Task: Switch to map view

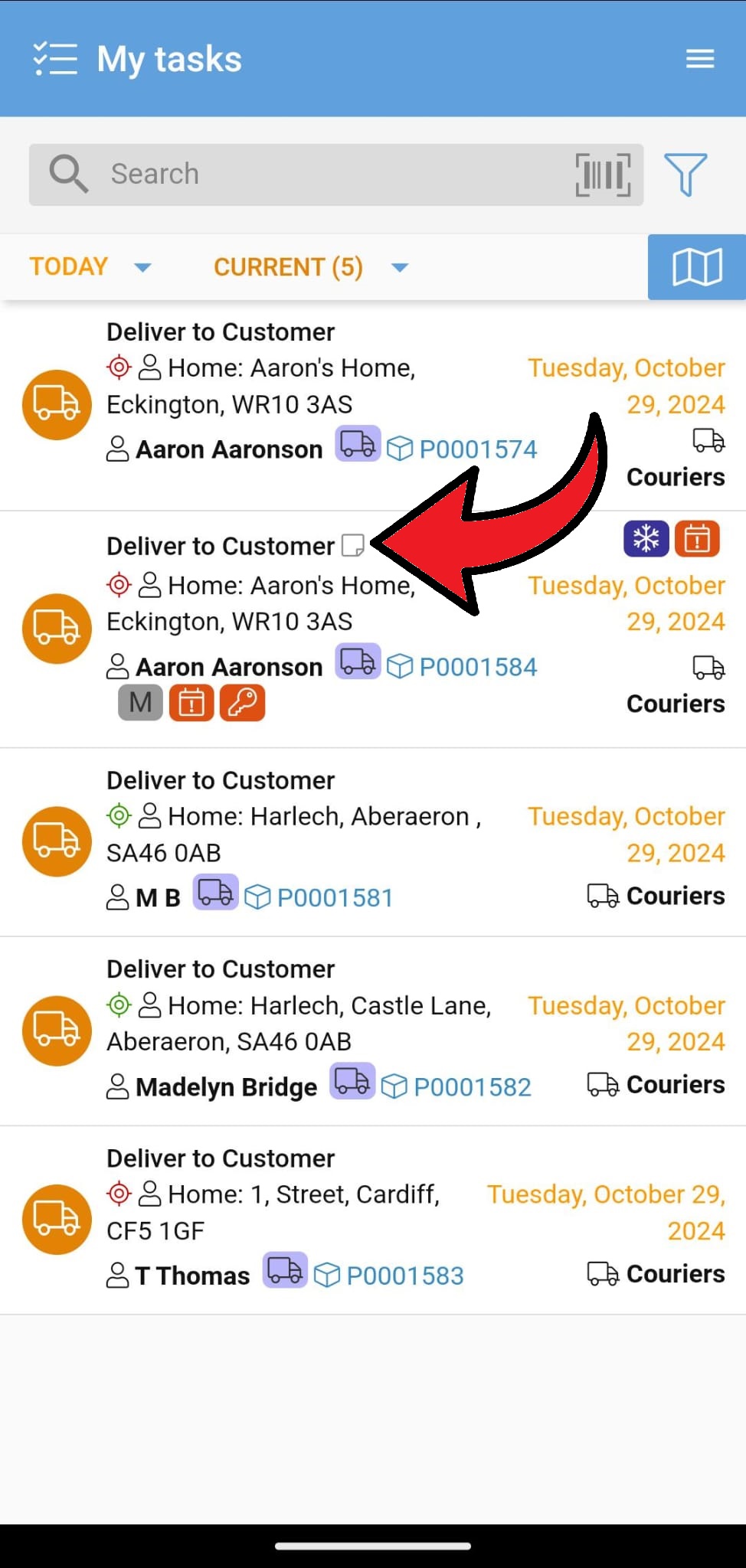Action: pyautogui.click(x=696, y=267)
